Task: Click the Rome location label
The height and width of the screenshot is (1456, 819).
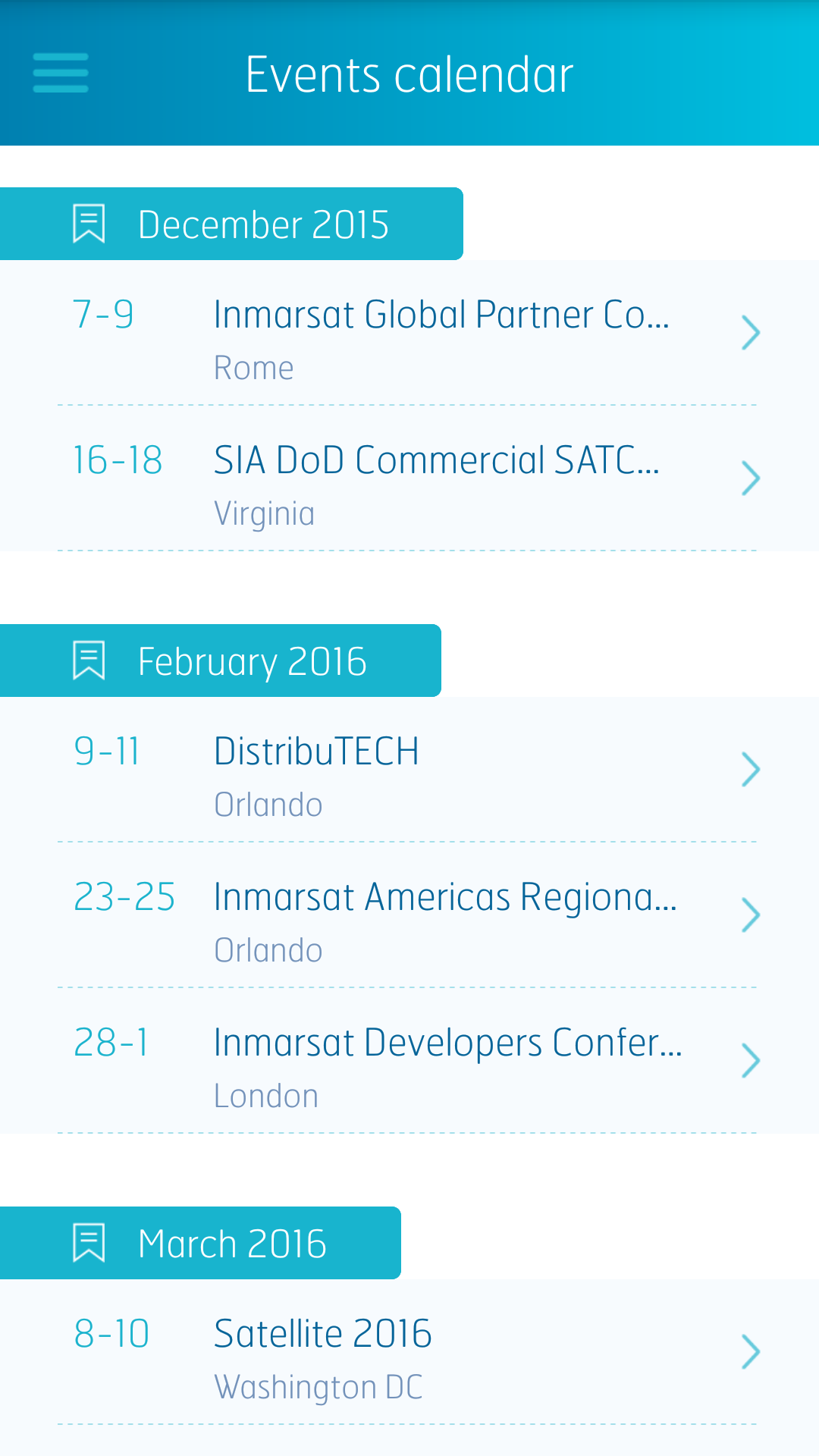Action: tap(254, 366)
